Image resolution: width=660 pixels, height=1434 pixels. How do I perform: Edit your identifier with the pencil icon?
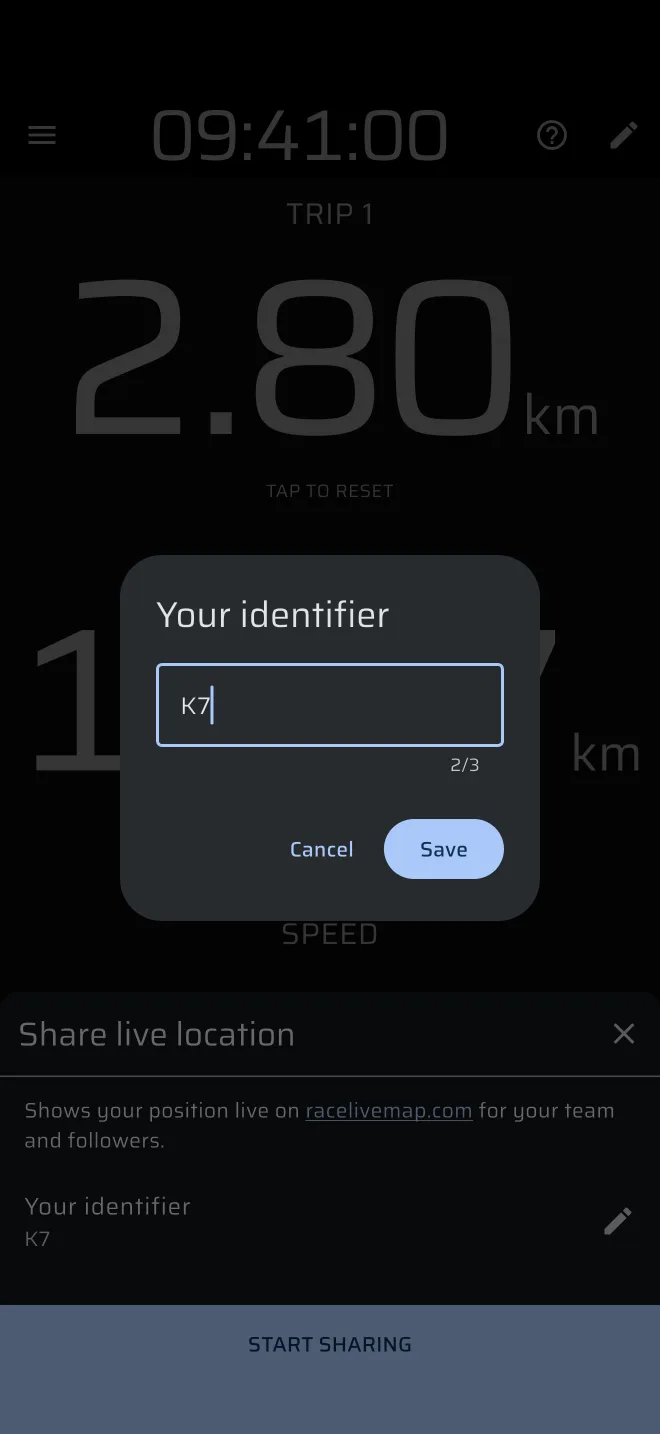[x=618, y=1221]
